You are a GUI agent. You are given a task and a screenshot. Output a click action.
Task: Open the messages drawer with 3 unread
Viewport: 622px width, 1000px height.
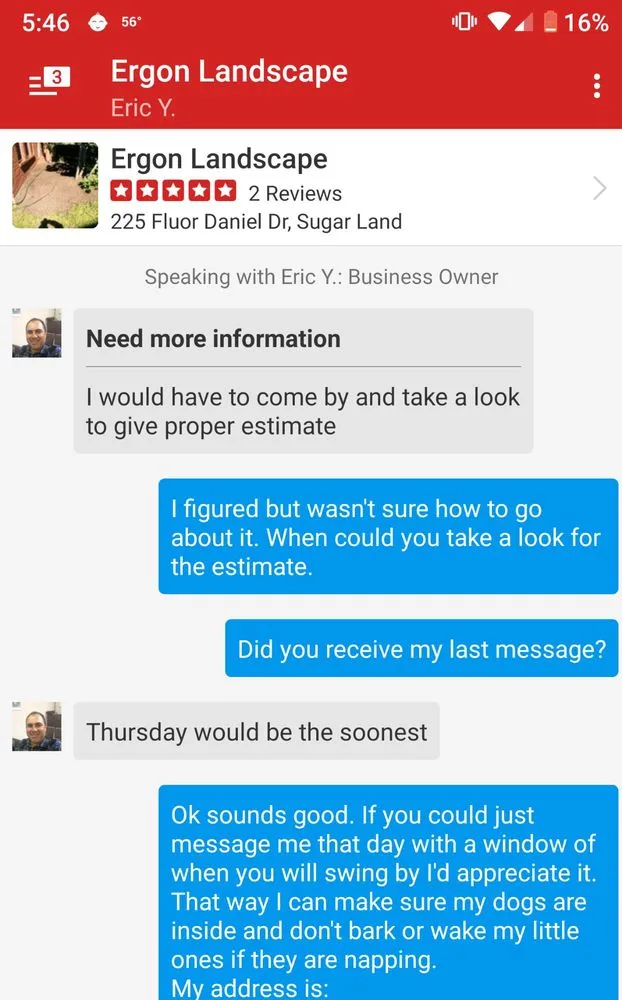(x=49, y=84)
